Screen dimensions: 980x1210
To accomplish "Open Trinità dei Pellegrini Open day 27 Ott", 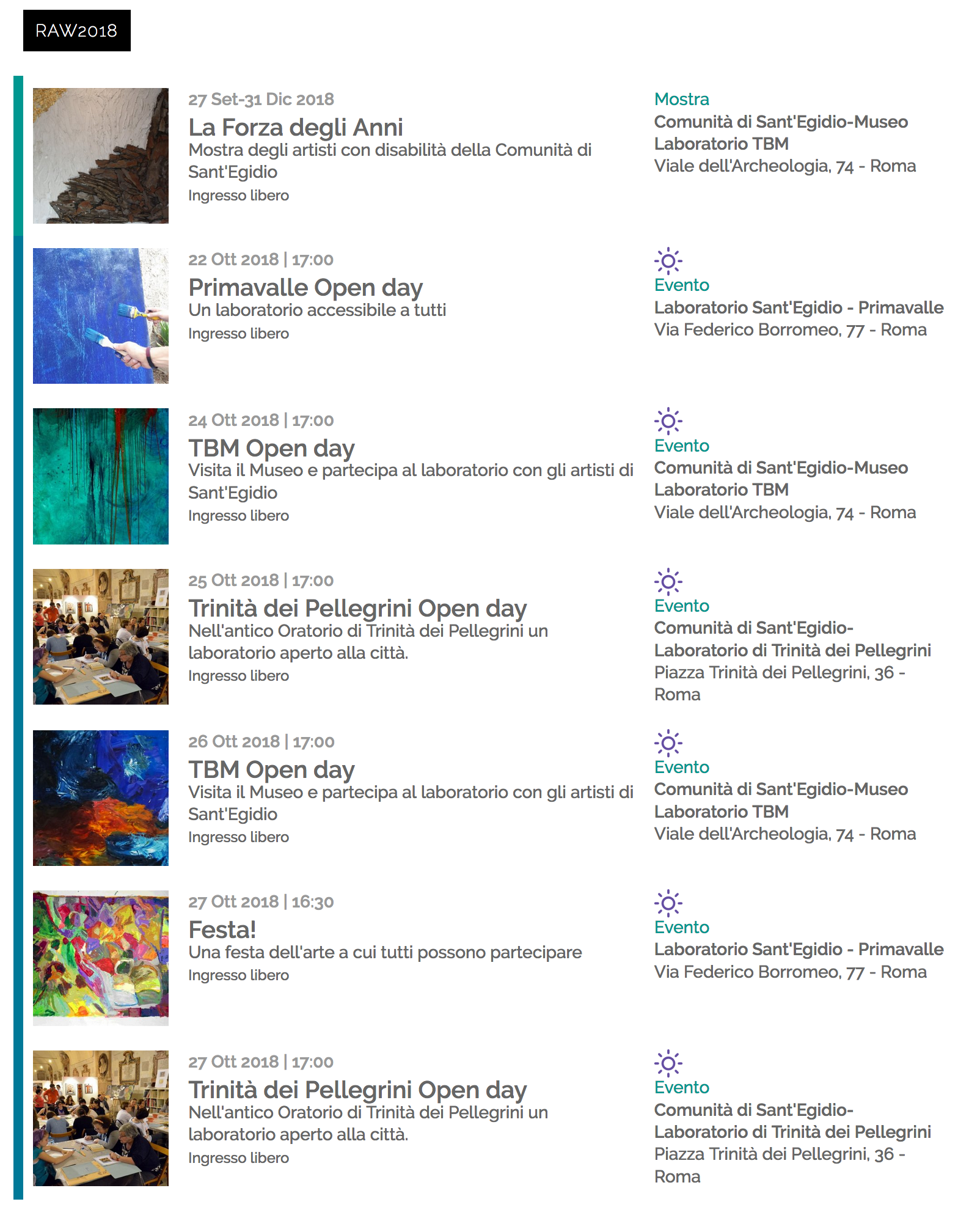I will pos(357,1090).
